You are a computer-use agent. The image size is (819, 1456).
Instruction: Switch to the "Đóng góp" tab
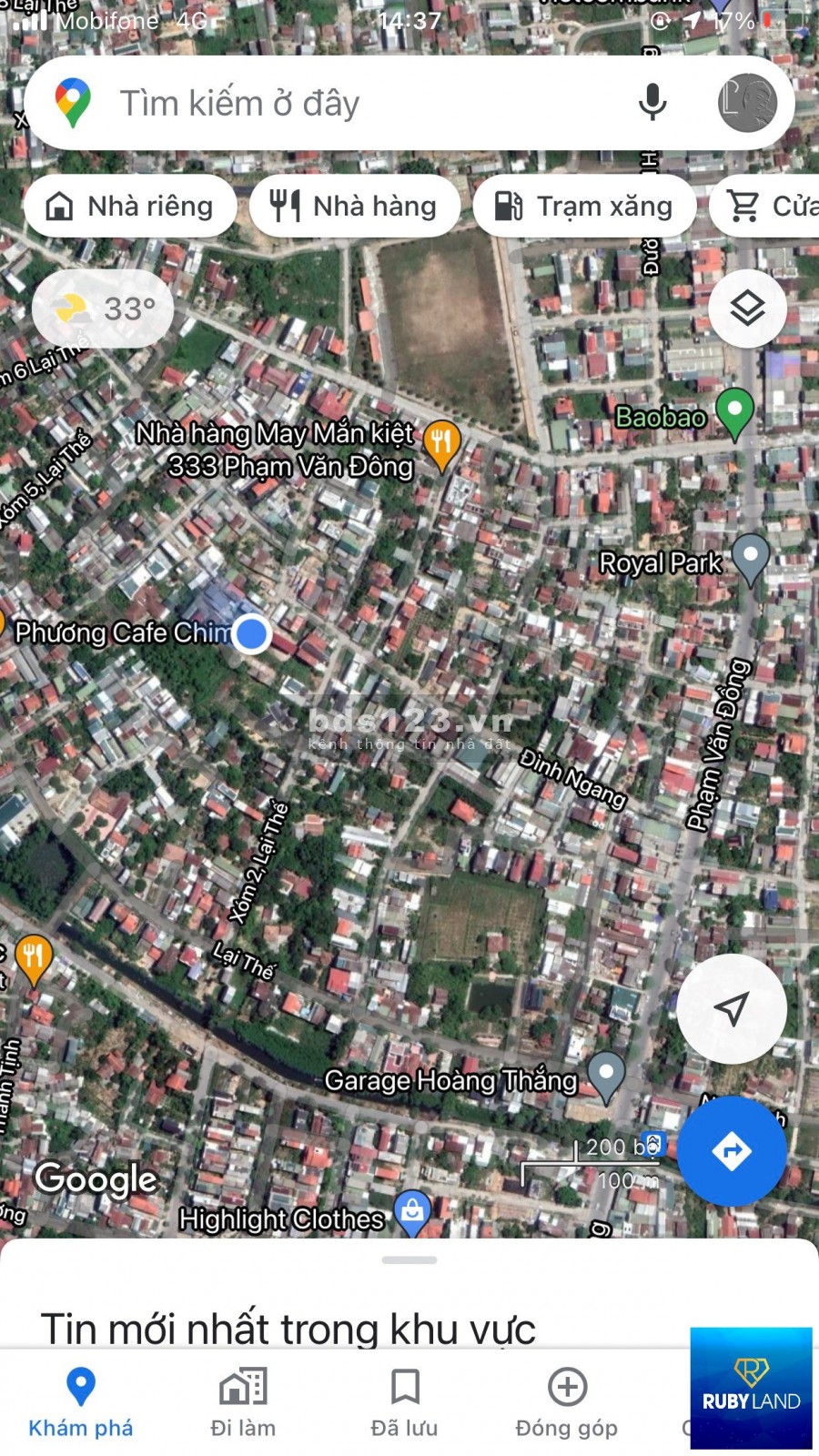566,1402
